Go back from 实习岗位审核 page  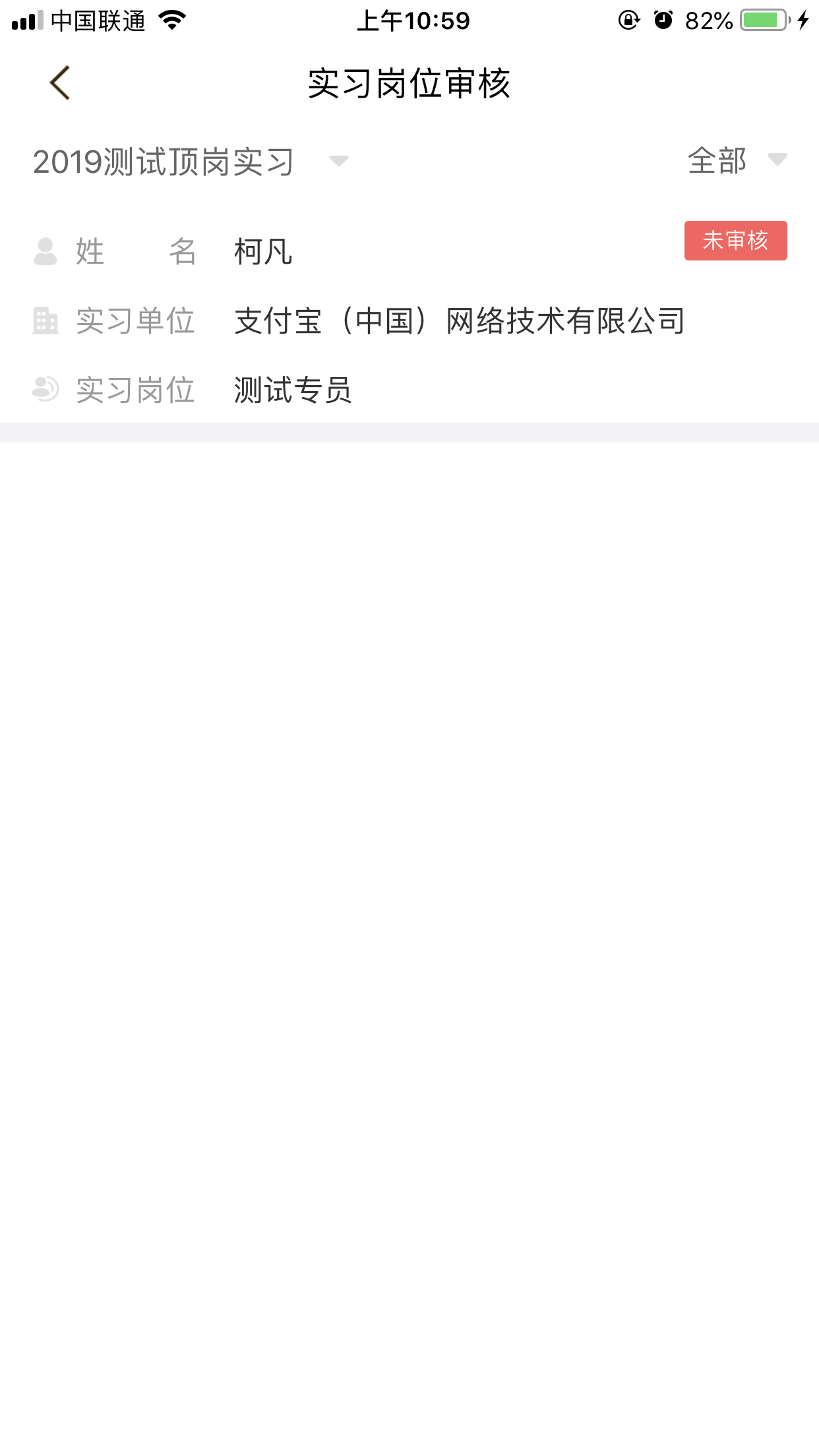[59, 83]
